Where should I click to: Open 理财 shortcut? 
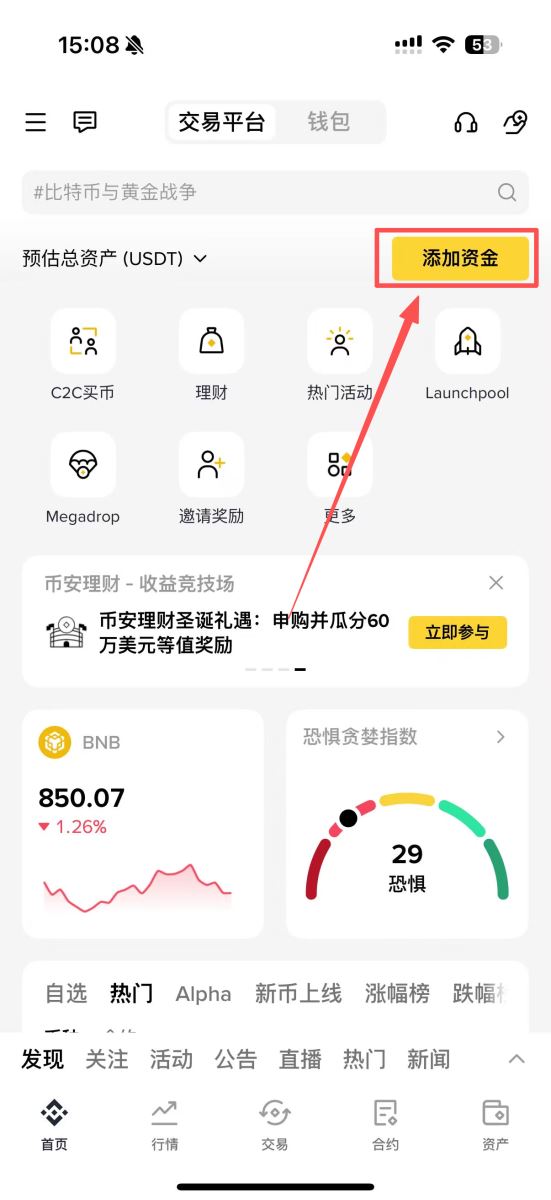211,355
